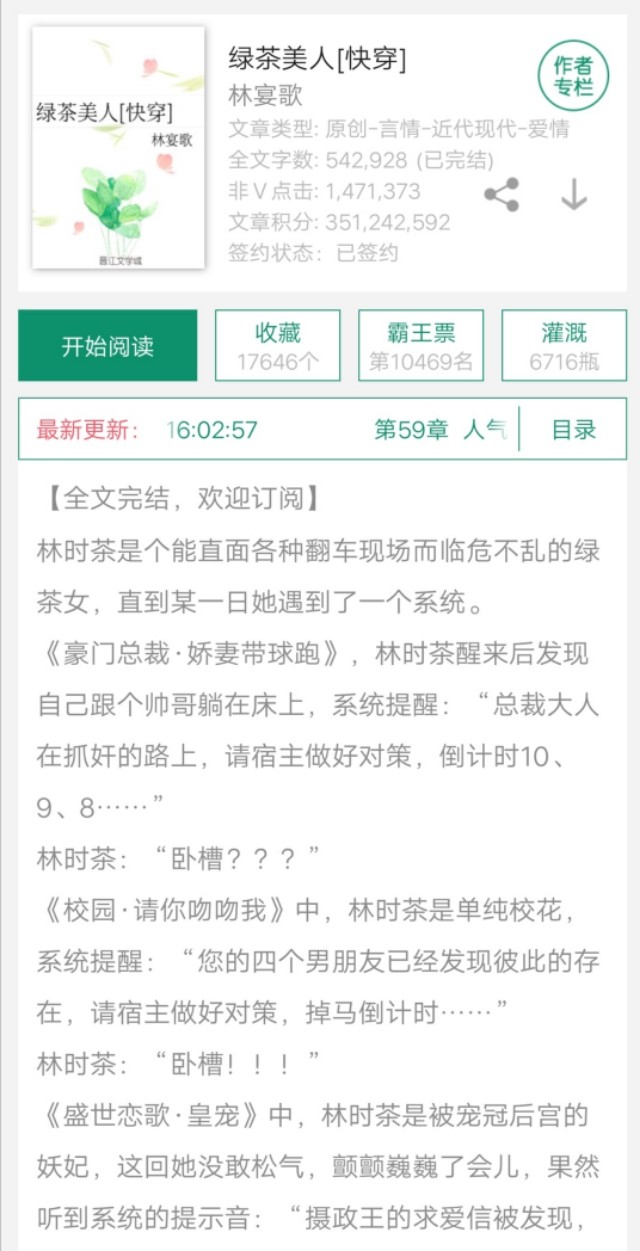Share this novel via the share icon

coord(501,195)
